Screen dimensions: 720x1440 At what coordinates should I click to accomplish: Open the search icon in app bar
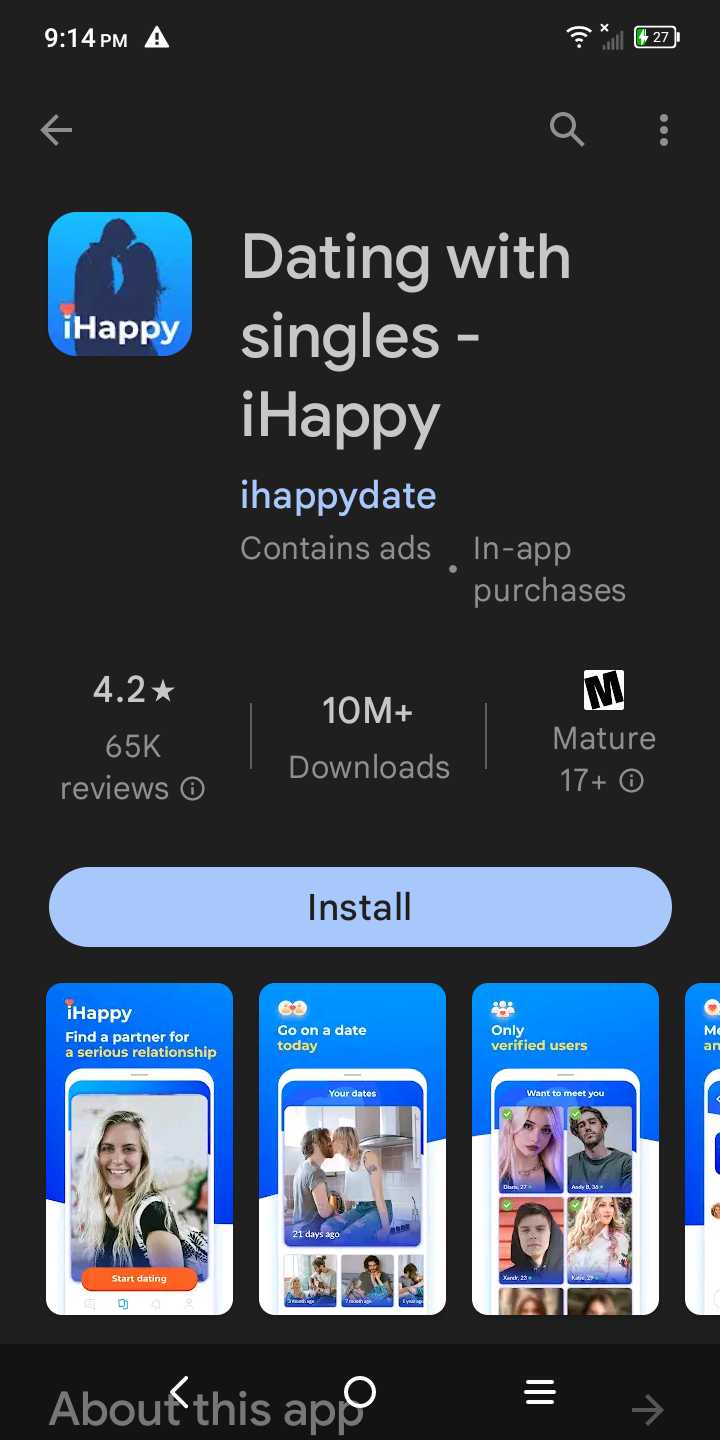pyautogui.click(x=567, y=129)
